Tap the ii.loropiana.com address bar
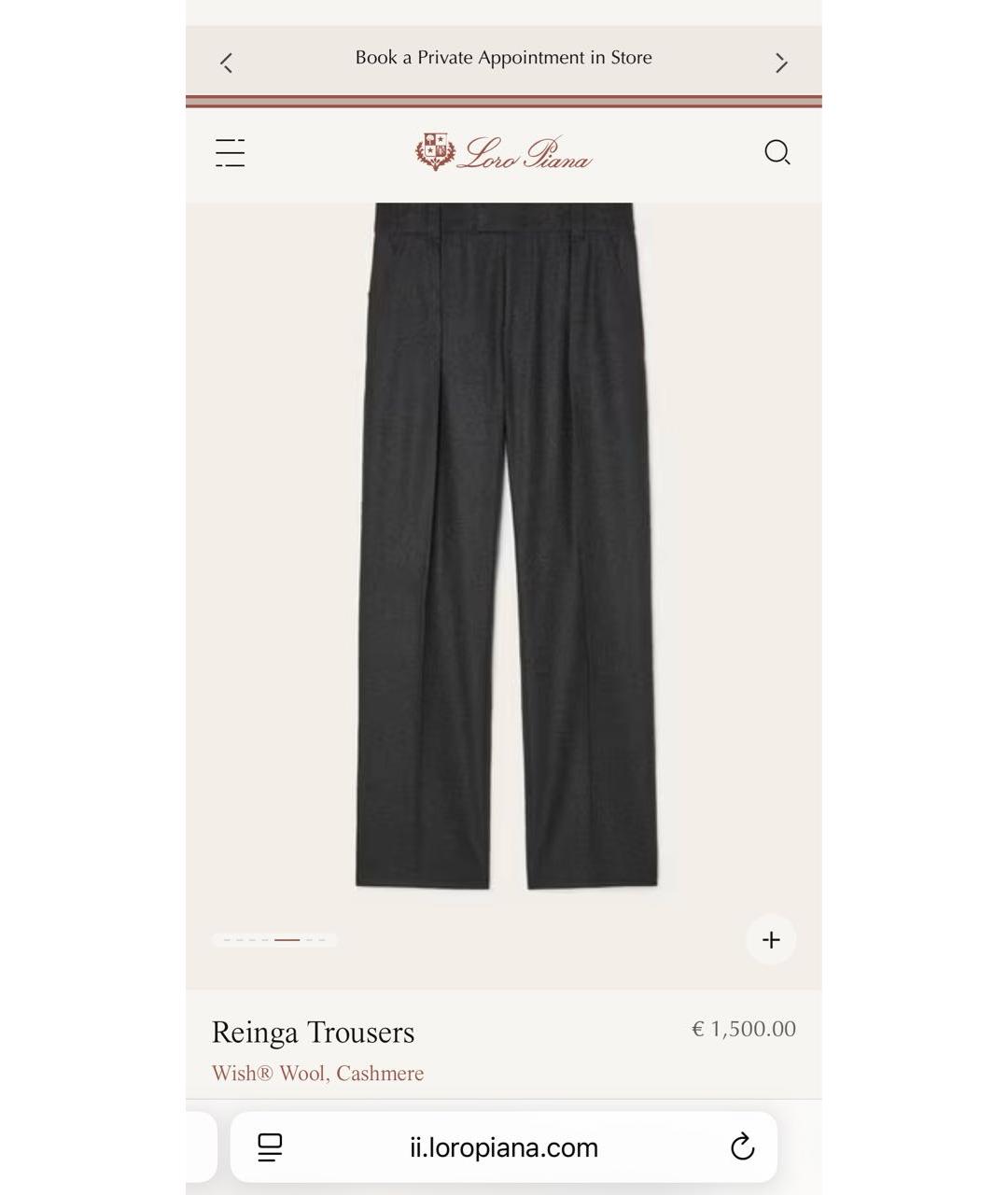 (x=504, y=1147)
